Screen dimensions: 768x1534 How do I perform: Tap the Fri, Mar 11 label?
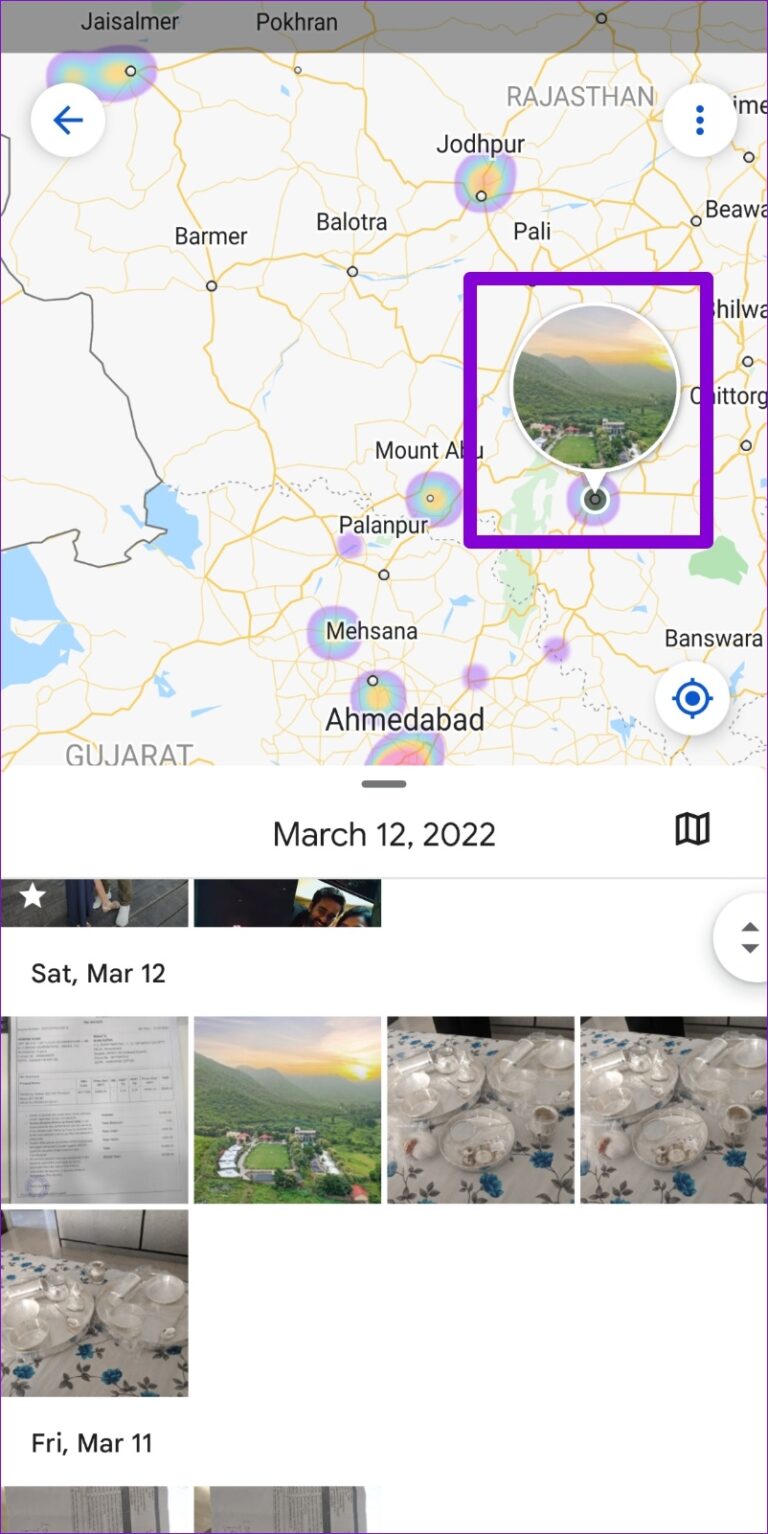(90, 1443)
